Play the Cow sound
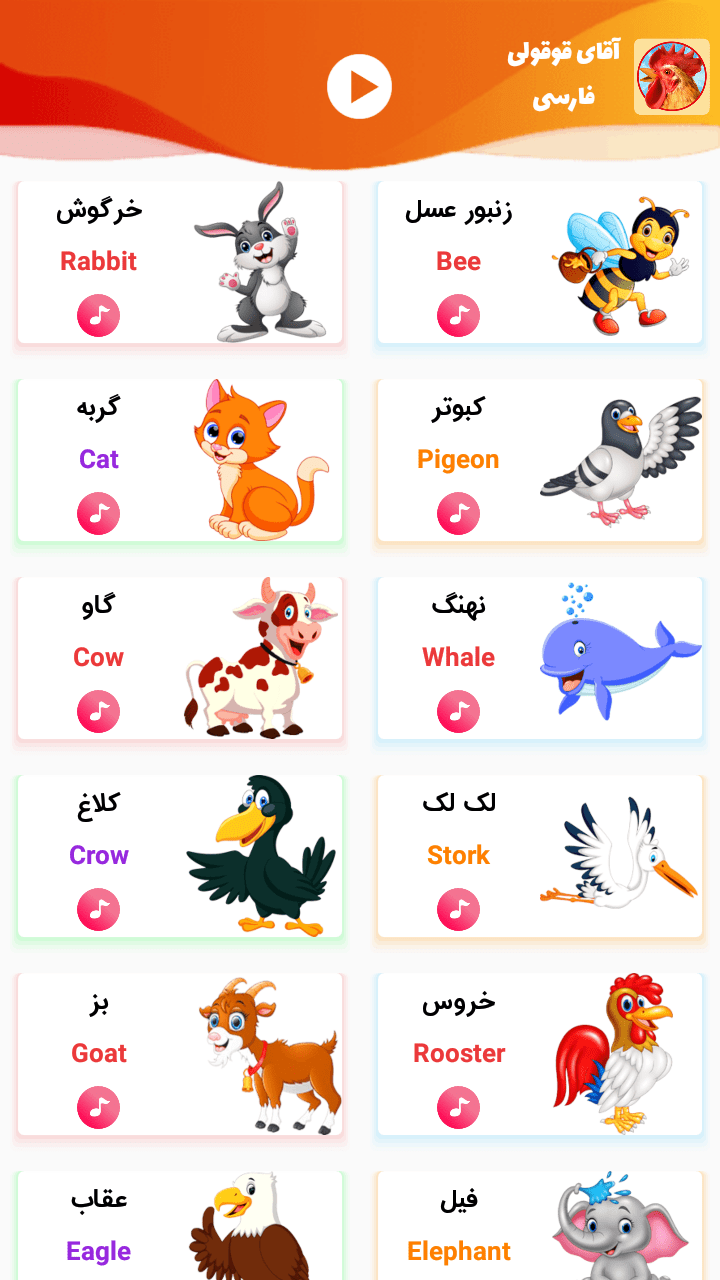Screen dimensions: 720x1280 coord(98,712)
